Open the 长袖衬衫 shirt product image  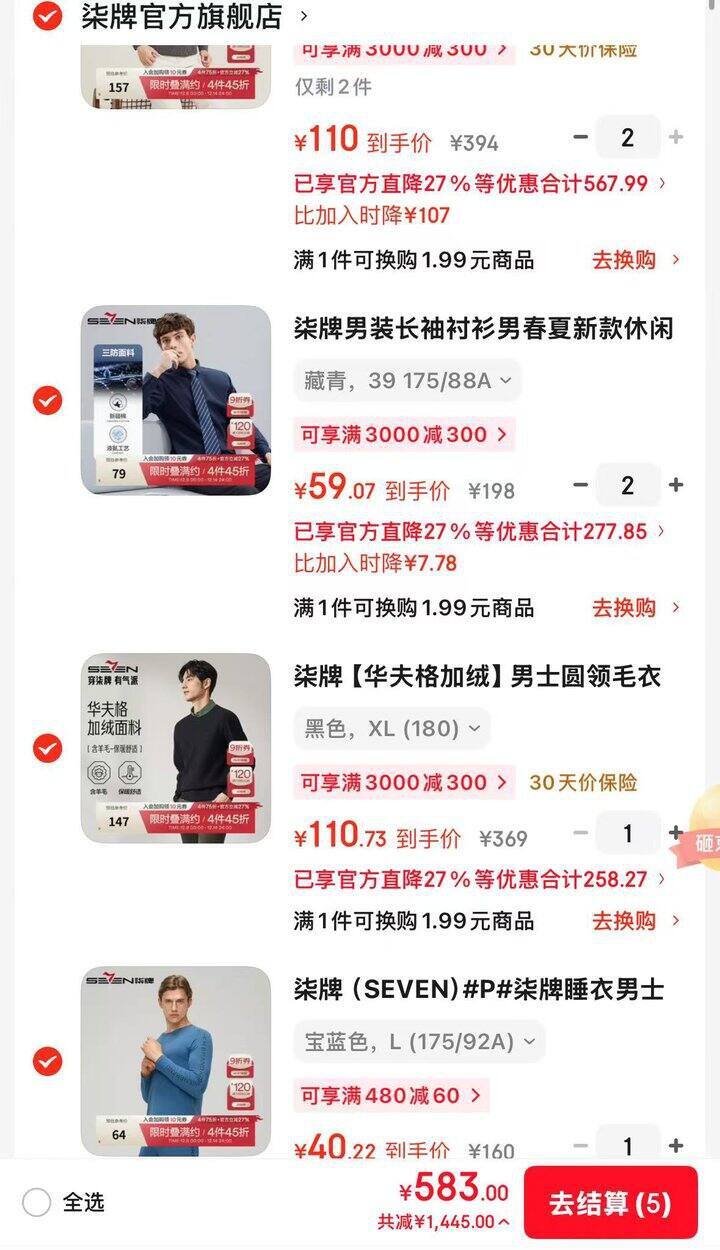pyautogui.click(x=176, y=400)
